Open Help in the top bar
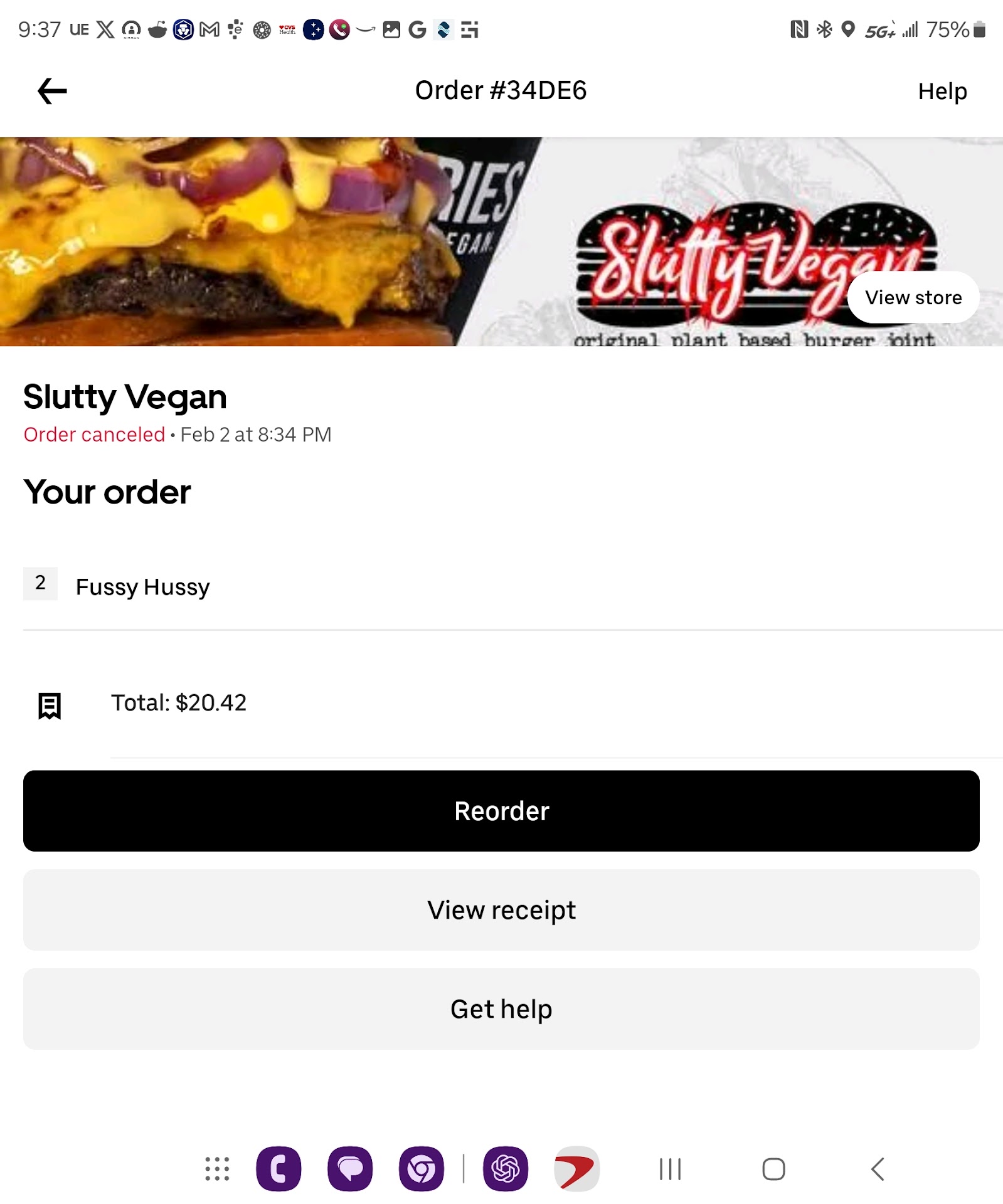Image resolution: width=1003 pixels, height=1204 pixels. coord(942,92)
